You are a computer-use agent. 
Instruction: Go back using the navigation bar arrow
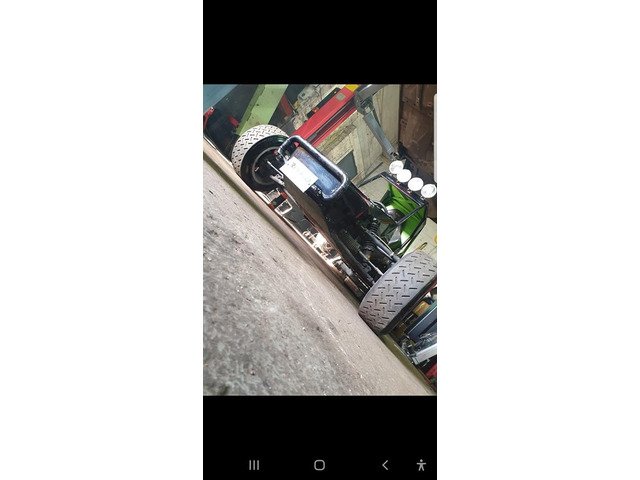(385, 465)
